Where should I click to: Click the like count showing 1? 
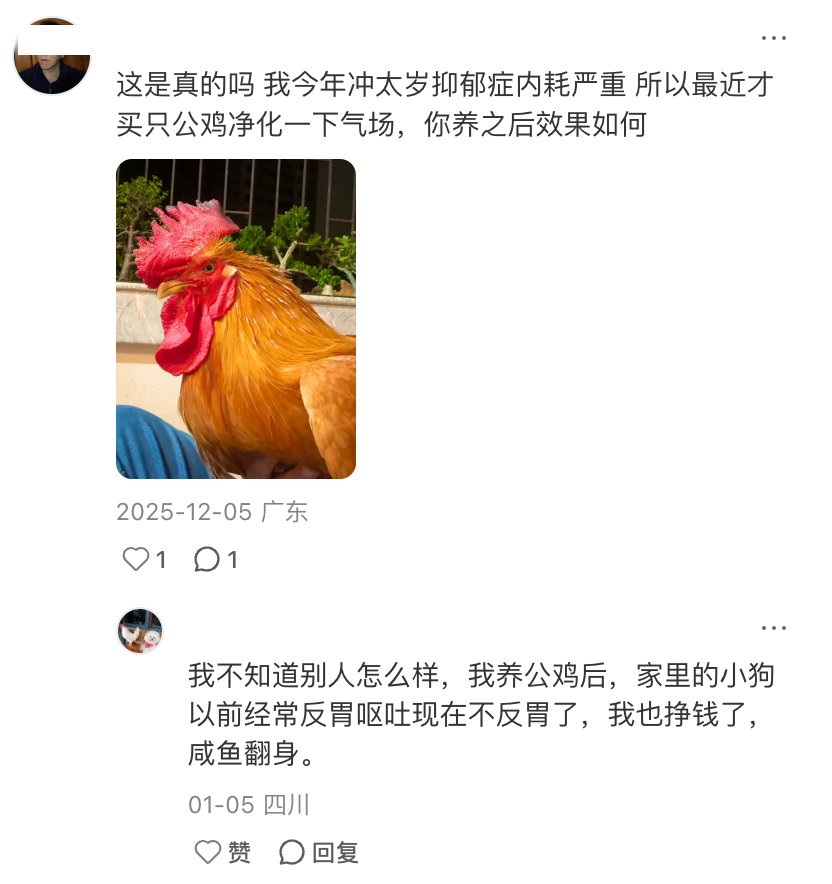coord(160,559)
